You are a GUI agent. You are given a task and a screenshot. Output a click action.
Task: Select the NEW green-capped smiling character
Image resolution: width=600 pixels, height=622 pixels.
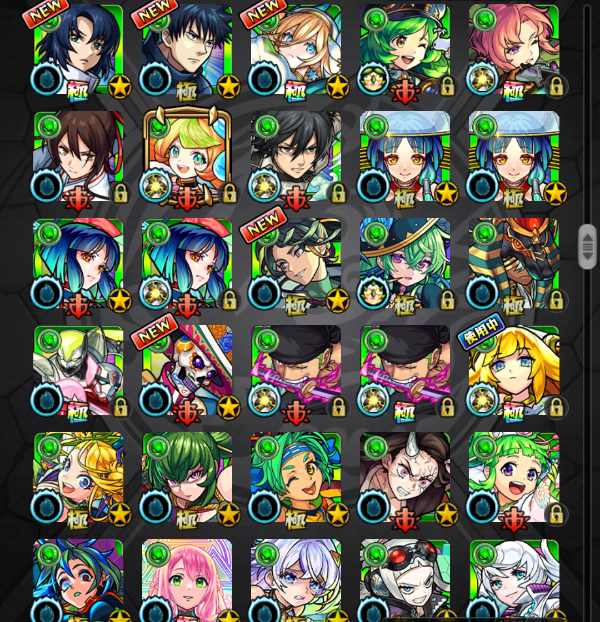pyautogui.click(x=296, y=263)
